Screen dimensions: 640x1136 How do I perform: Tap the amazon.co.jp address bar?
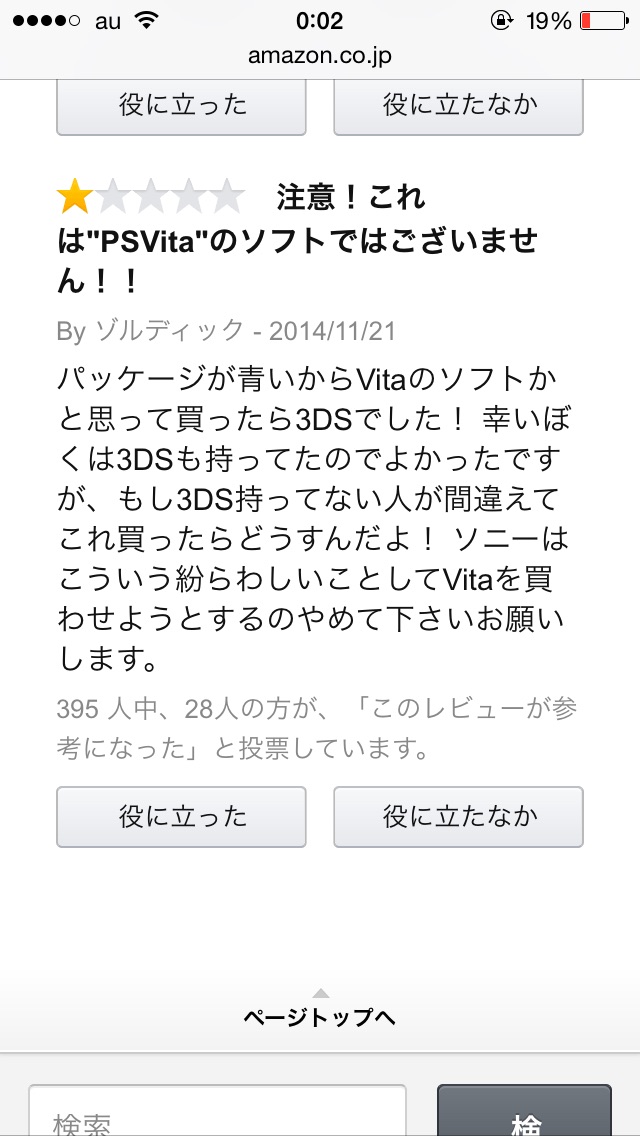(x=320, y=56)
